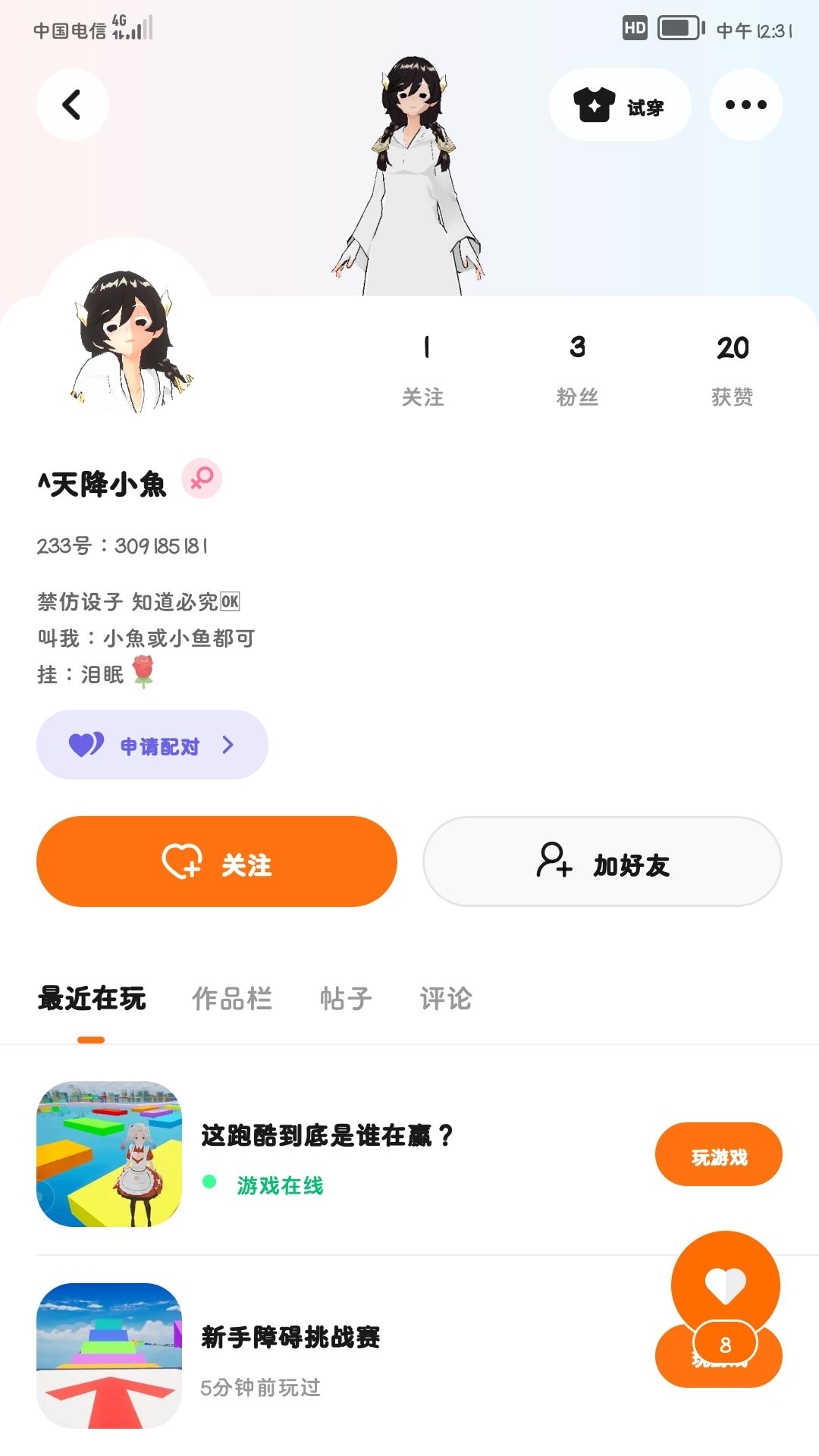The image size is (819, 1456).
Task: Open the three-dot overflow menu
Action: [745, 105]
